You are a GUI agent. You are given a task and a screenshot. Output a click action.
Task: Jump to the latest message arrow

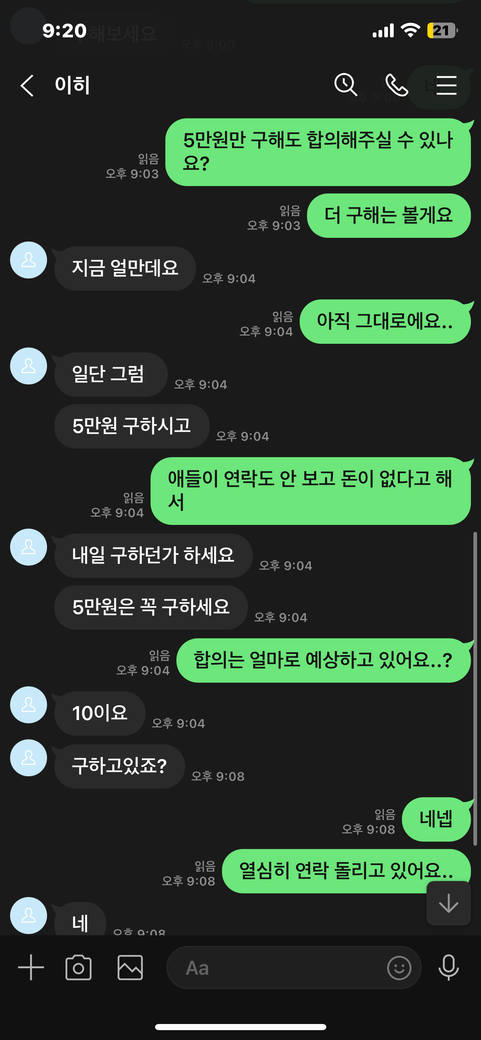click(x=449, y=903)
